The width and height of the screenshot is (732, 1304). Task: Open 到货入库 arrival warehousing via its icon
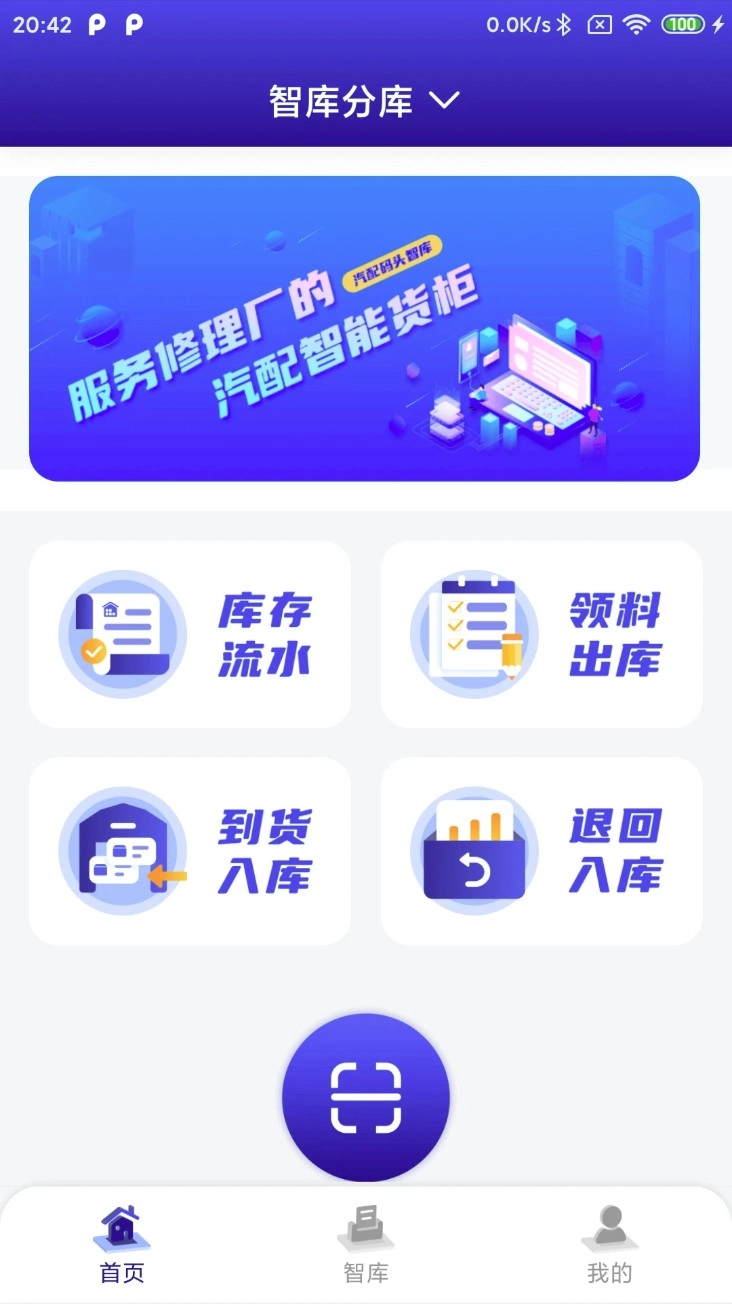click(x=122, y=849)
